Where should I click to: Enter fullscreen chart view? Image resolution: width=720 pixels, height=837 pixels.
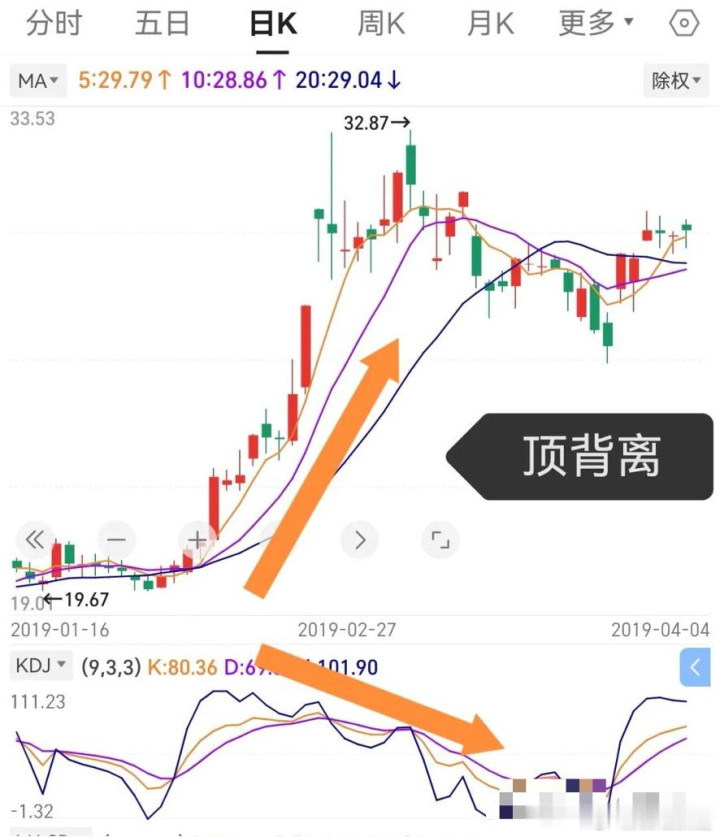[x=440, y=540]
